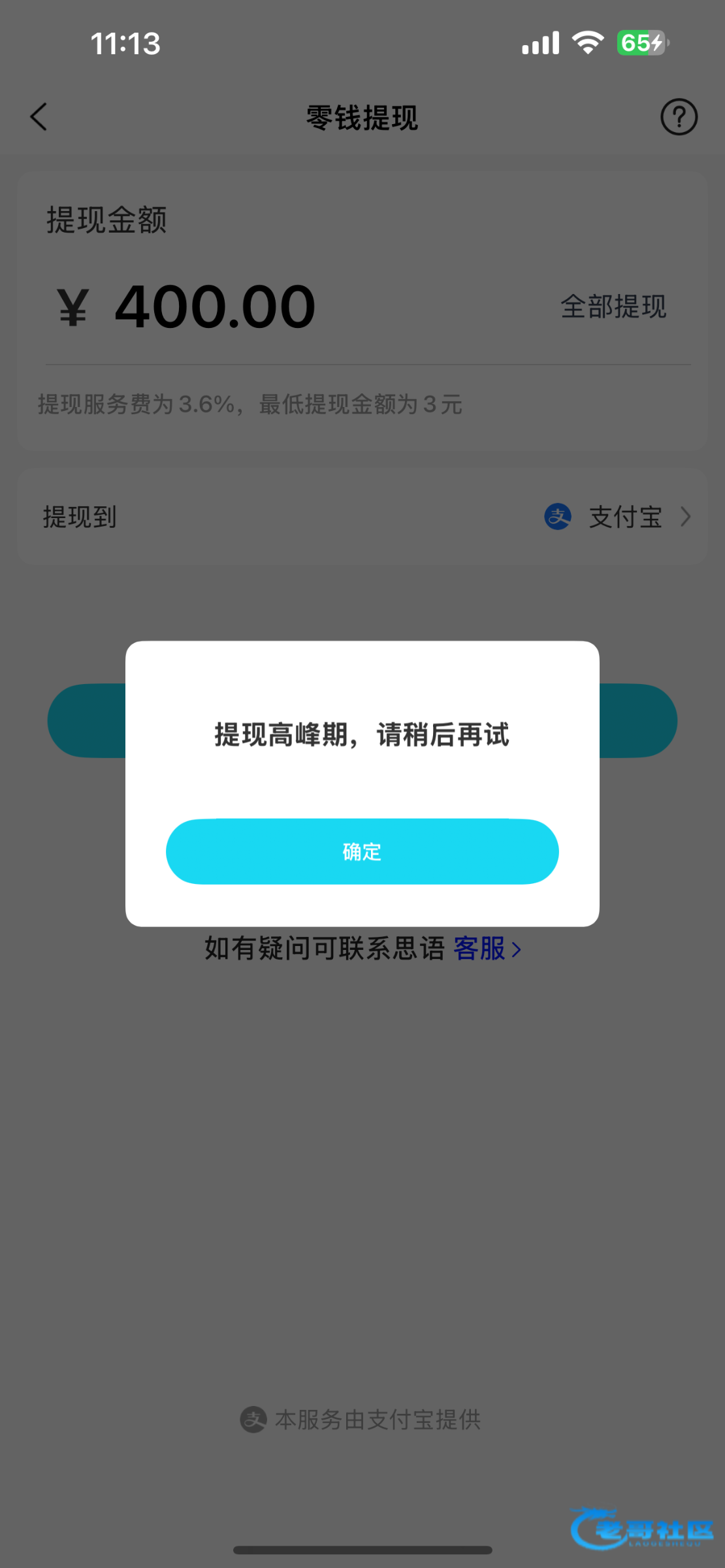Edit the withdrawal amount 400.00
The width and height of the screenshot is (725, 1568).
(216, 306)
